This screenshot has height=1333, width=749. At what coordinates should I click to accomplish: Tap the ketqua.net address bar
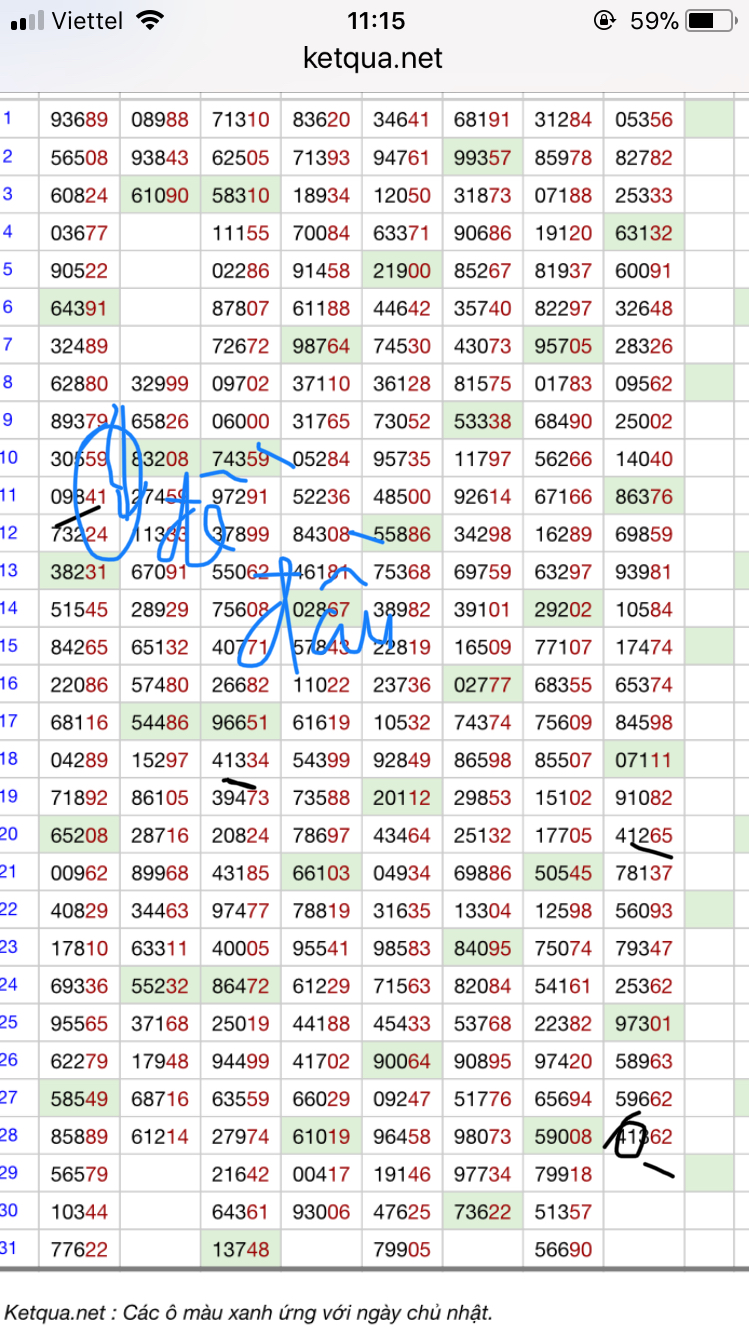click(x=373, y=60)
